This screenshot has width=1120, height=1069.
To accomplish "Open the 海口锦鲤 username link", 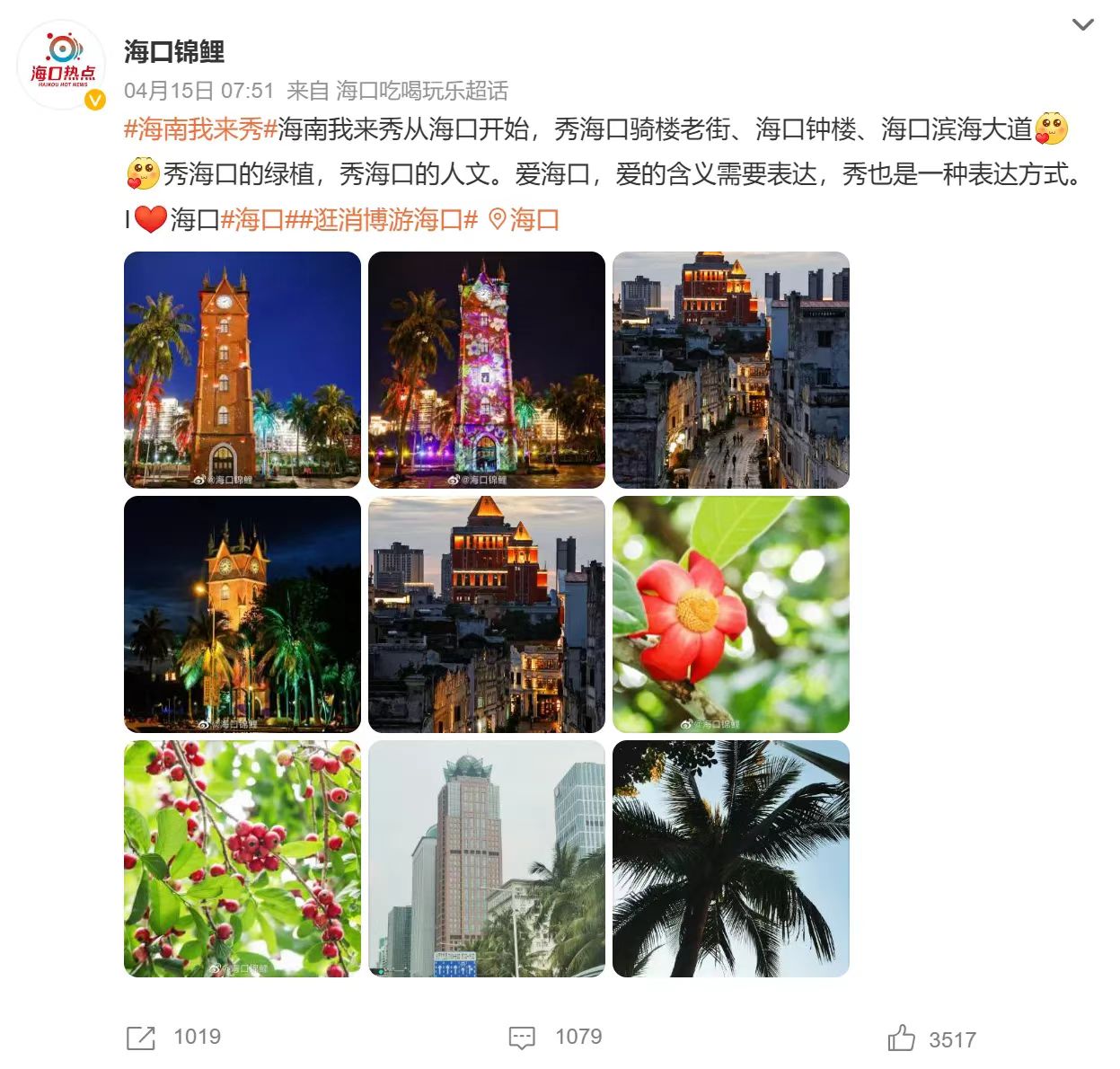I will pos(174,52).
